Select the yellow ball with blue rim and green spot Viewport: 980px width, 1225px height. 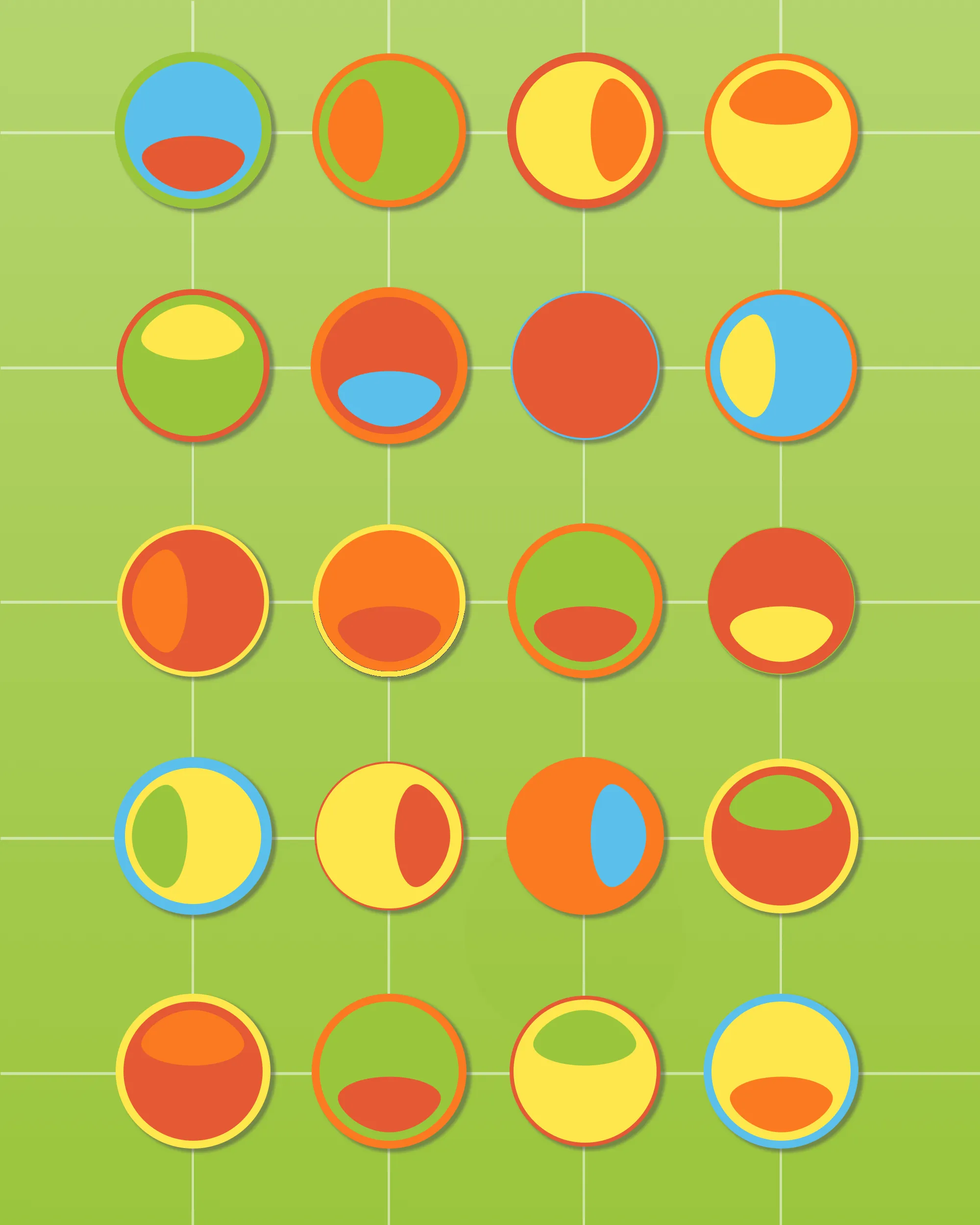coord(193,836)
